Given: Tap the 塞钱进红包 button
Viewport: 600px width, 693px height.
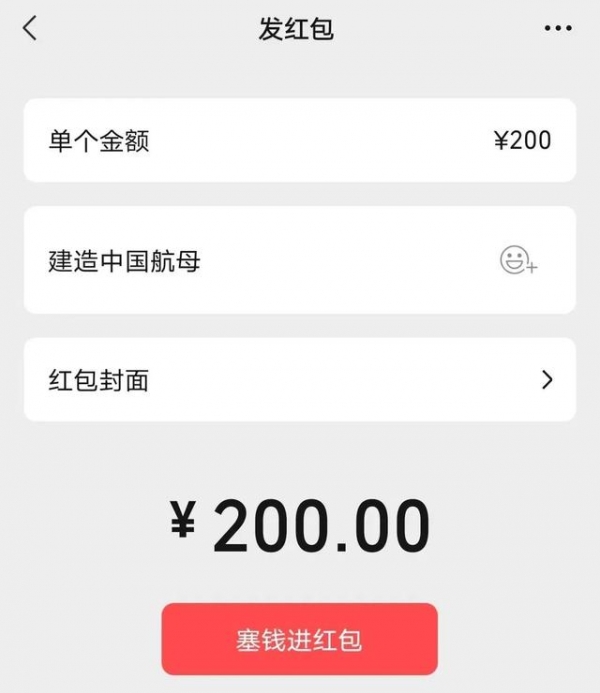Looking at the screenshot, I should point(299,640).
